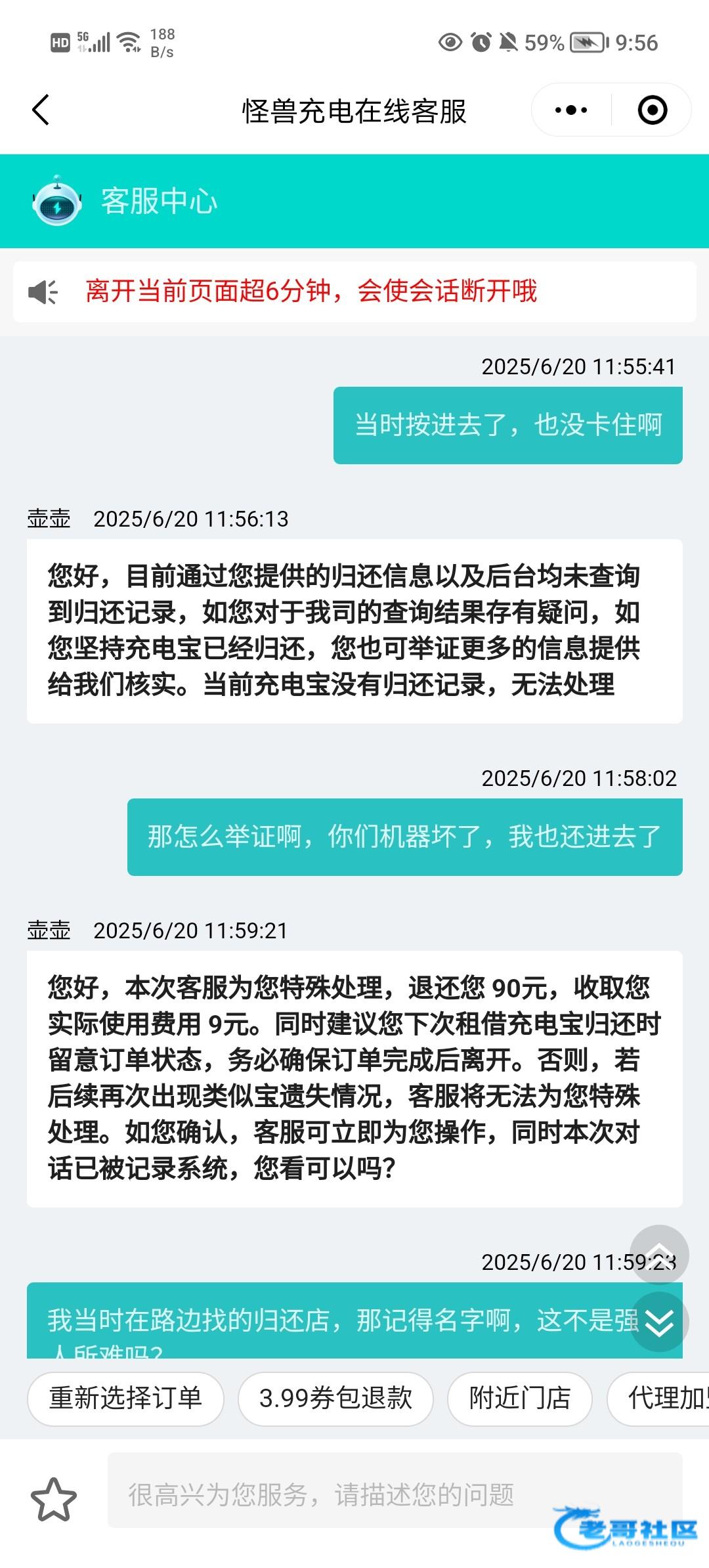The image size is (709, 1568).
Task: Choose the 代理加盟 chip
Action: (x=658, y=1399)
